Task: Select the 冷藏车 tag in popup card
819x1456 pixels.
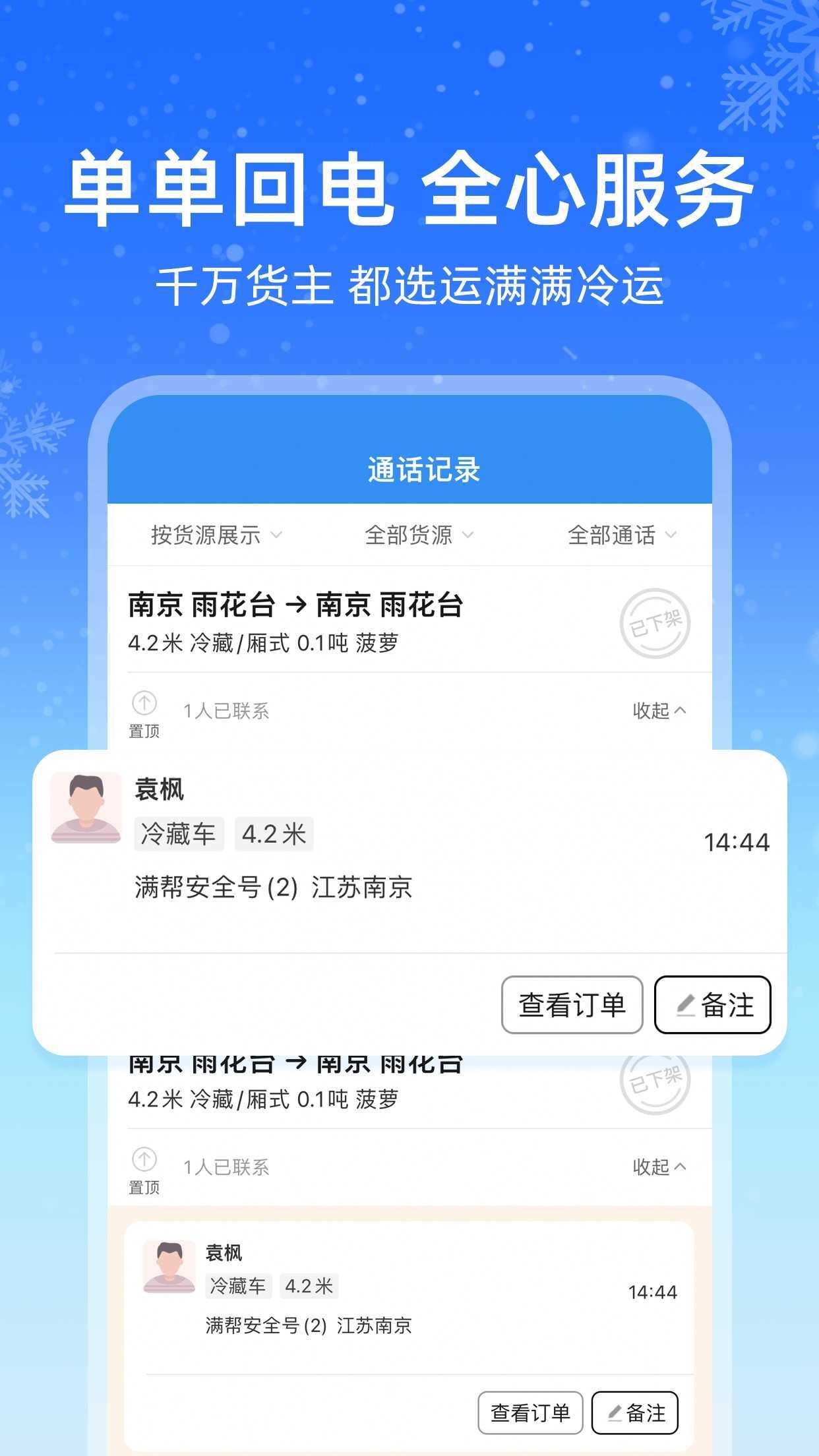Action: tap(179, 834)
